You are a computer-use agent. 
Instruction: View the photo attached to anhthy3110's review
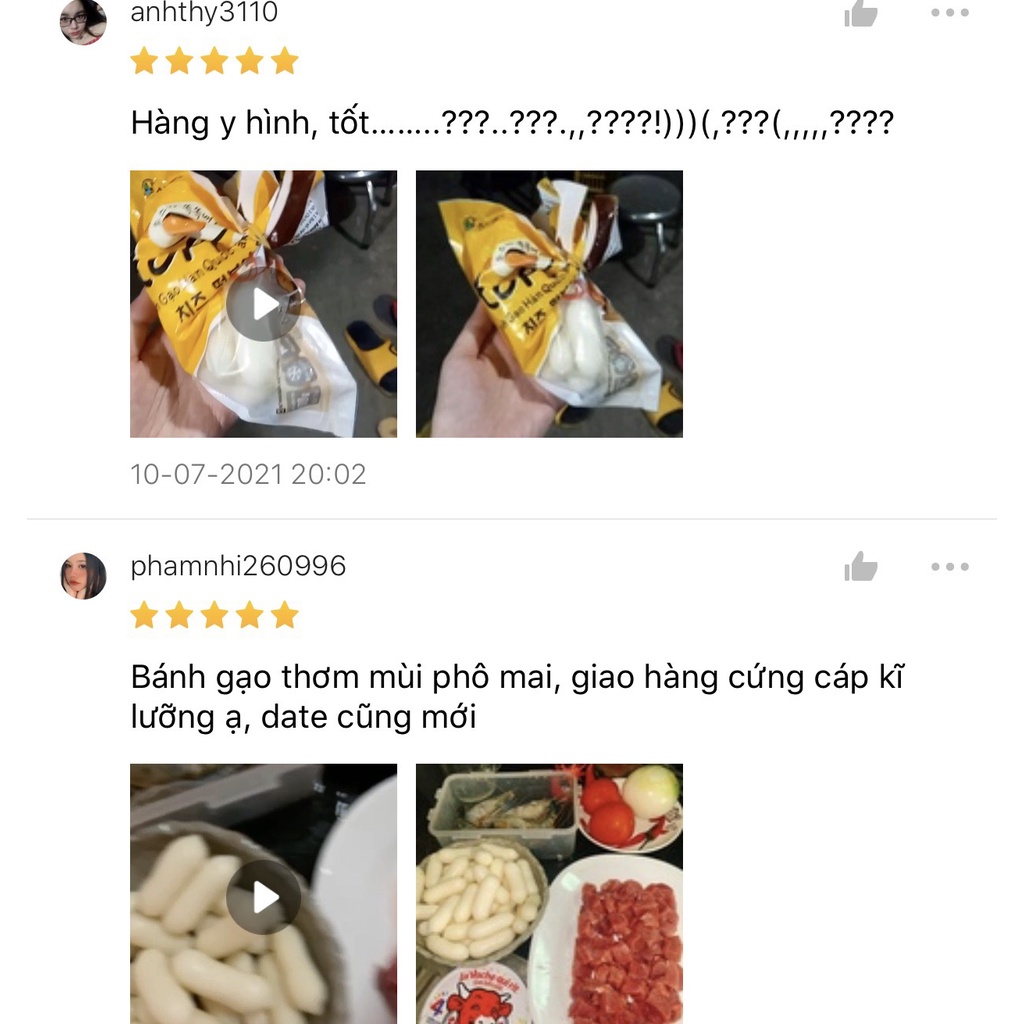coord(549,304)
